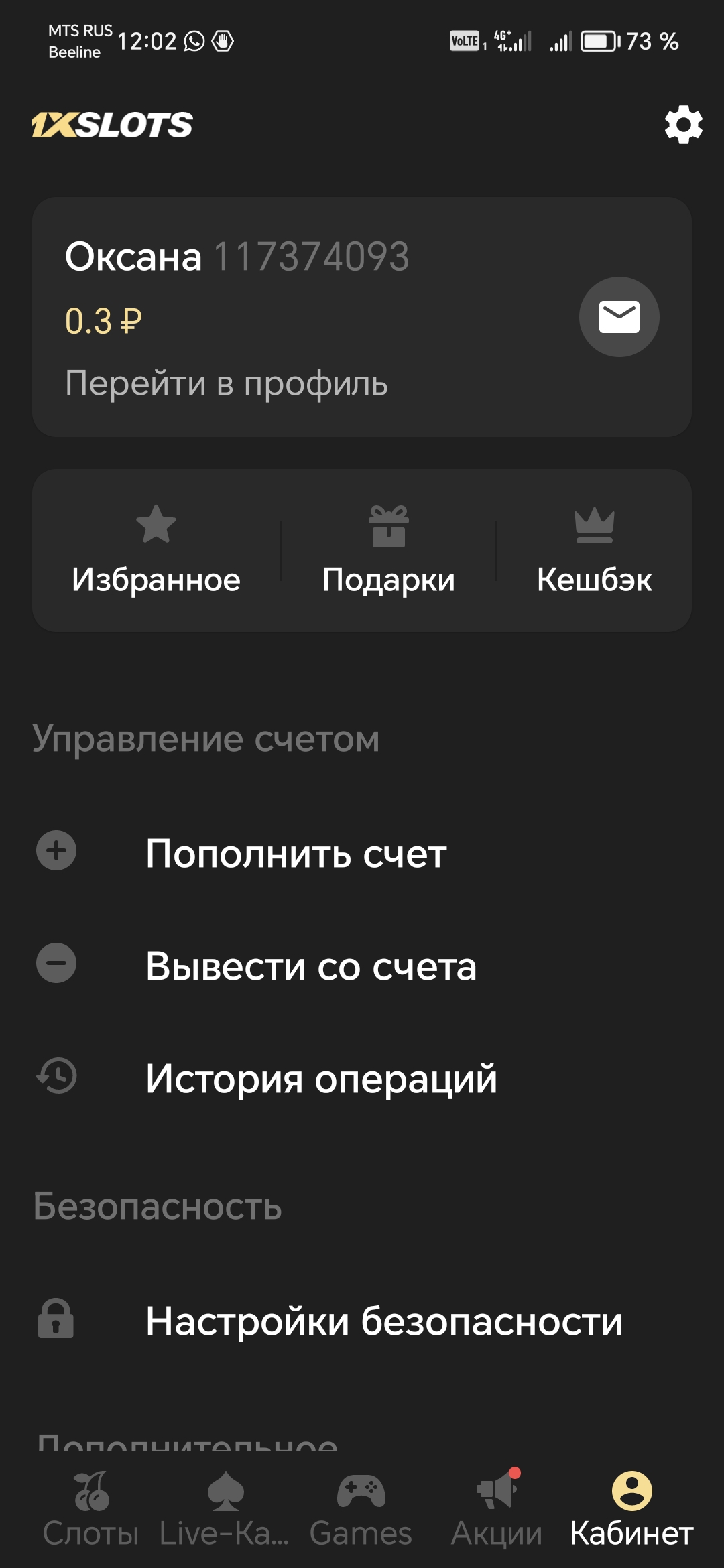Select Пополнить счет to deposit
The height and width of the screenshot is (1568, 724).
click(296, 854)
